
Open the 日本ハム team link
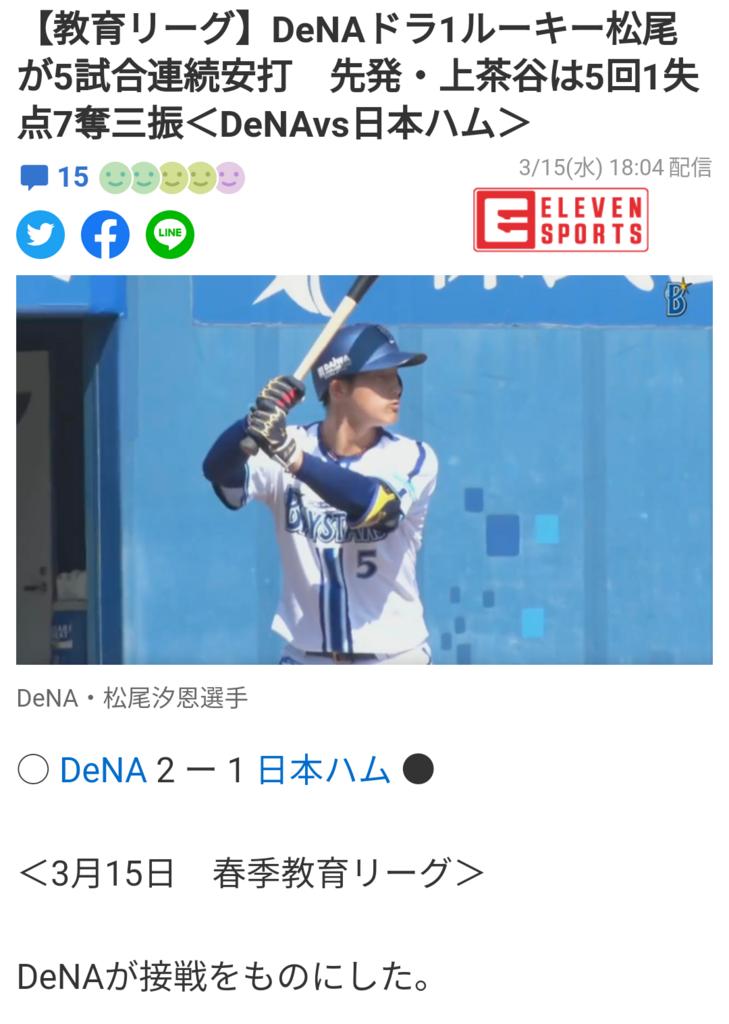point(323,770)
